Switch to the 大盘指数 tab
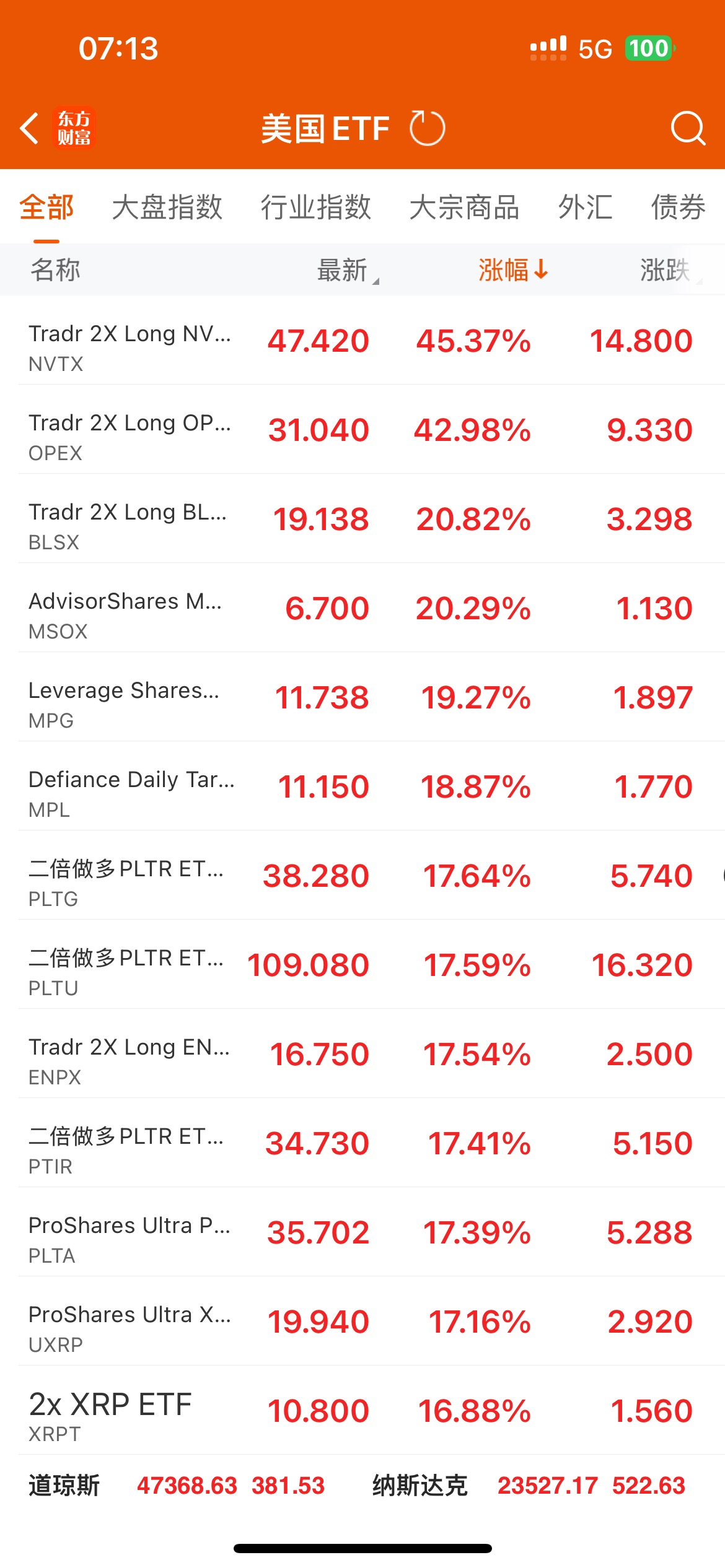 tap(167, 207)
